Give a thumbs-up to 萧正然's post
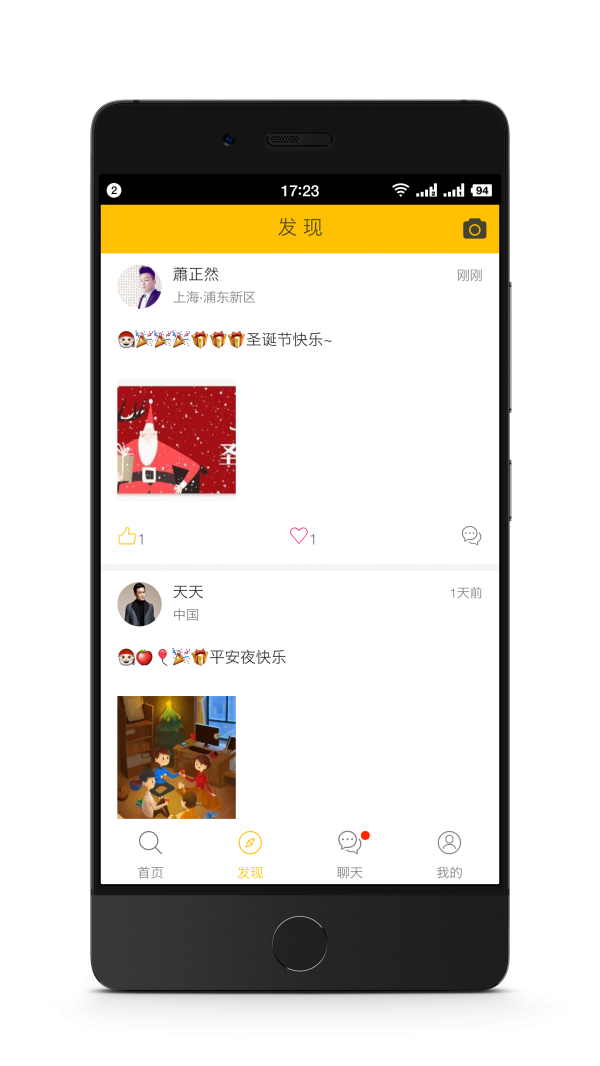This screenshot has height=1066, width=600. pyautogui.click(x=128, y=537)
